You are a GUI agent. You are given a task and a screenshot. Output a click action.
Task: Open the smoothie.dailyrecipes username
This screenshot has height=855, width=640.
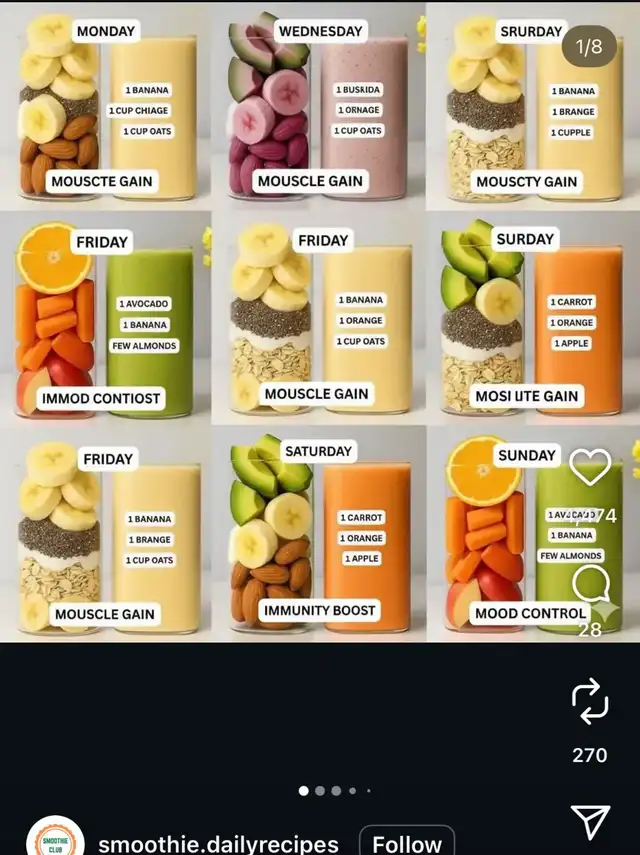click(x=218, y=844)
